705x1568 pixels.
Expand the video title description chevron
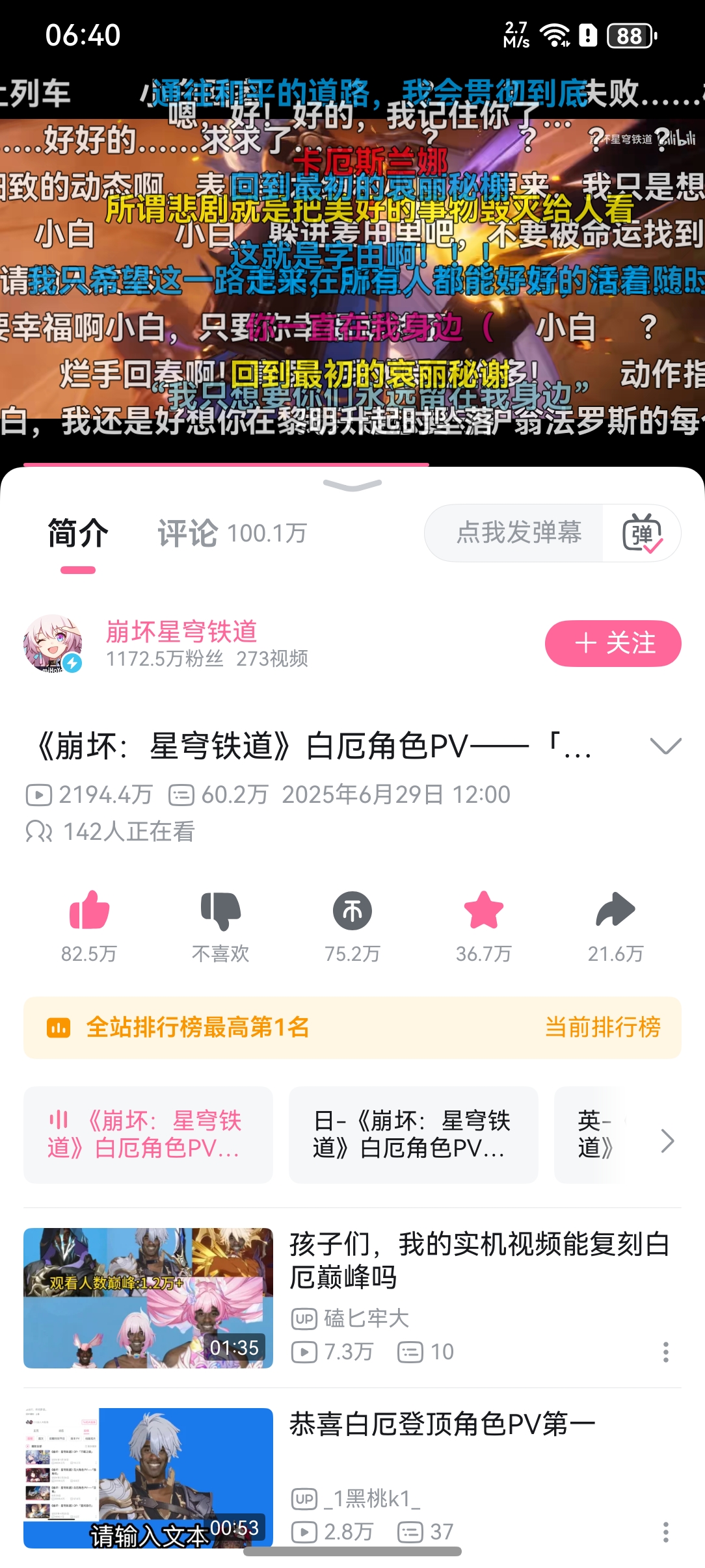[665, 746]
